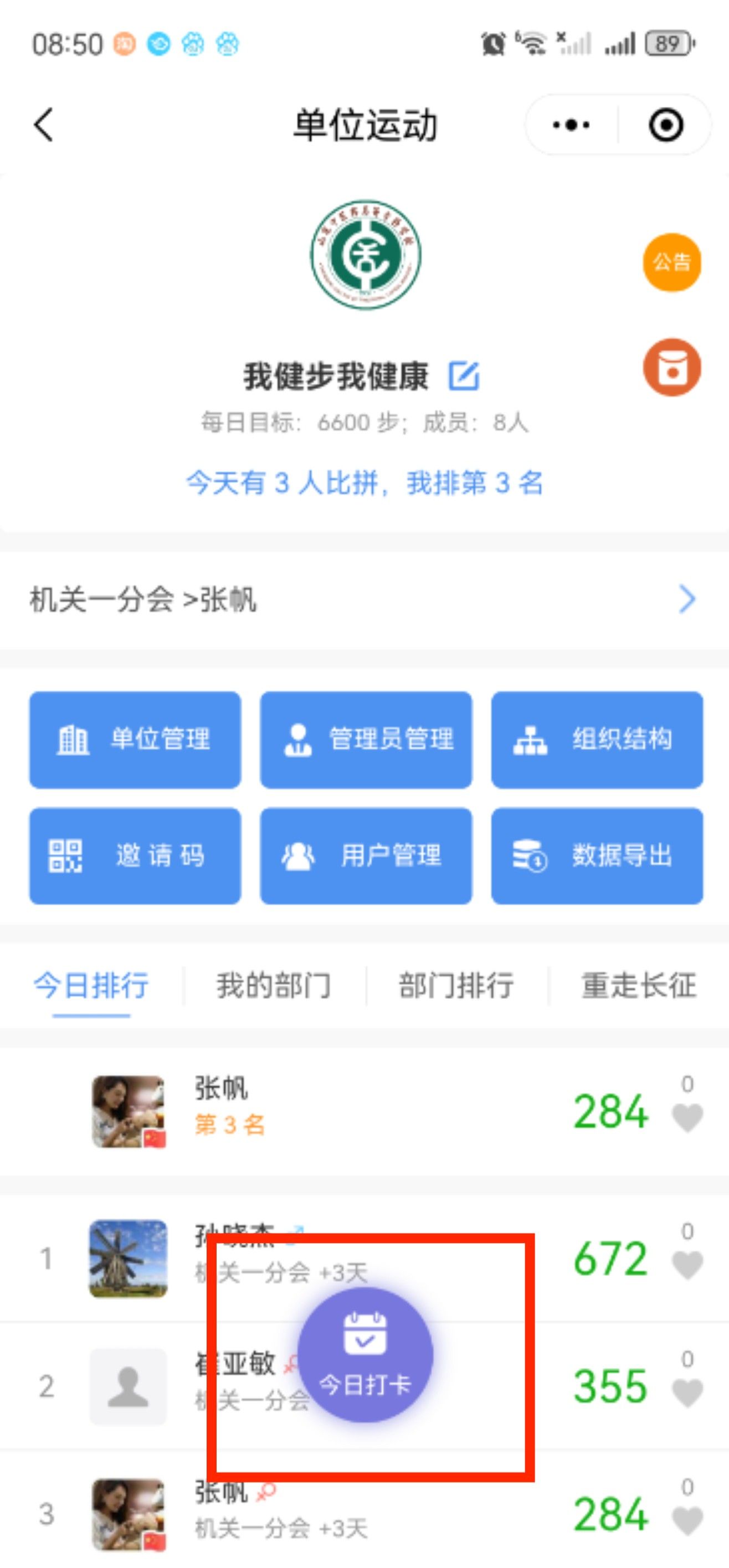Open the 机关一分会 >张帆 department row

(x=364, y=599)
